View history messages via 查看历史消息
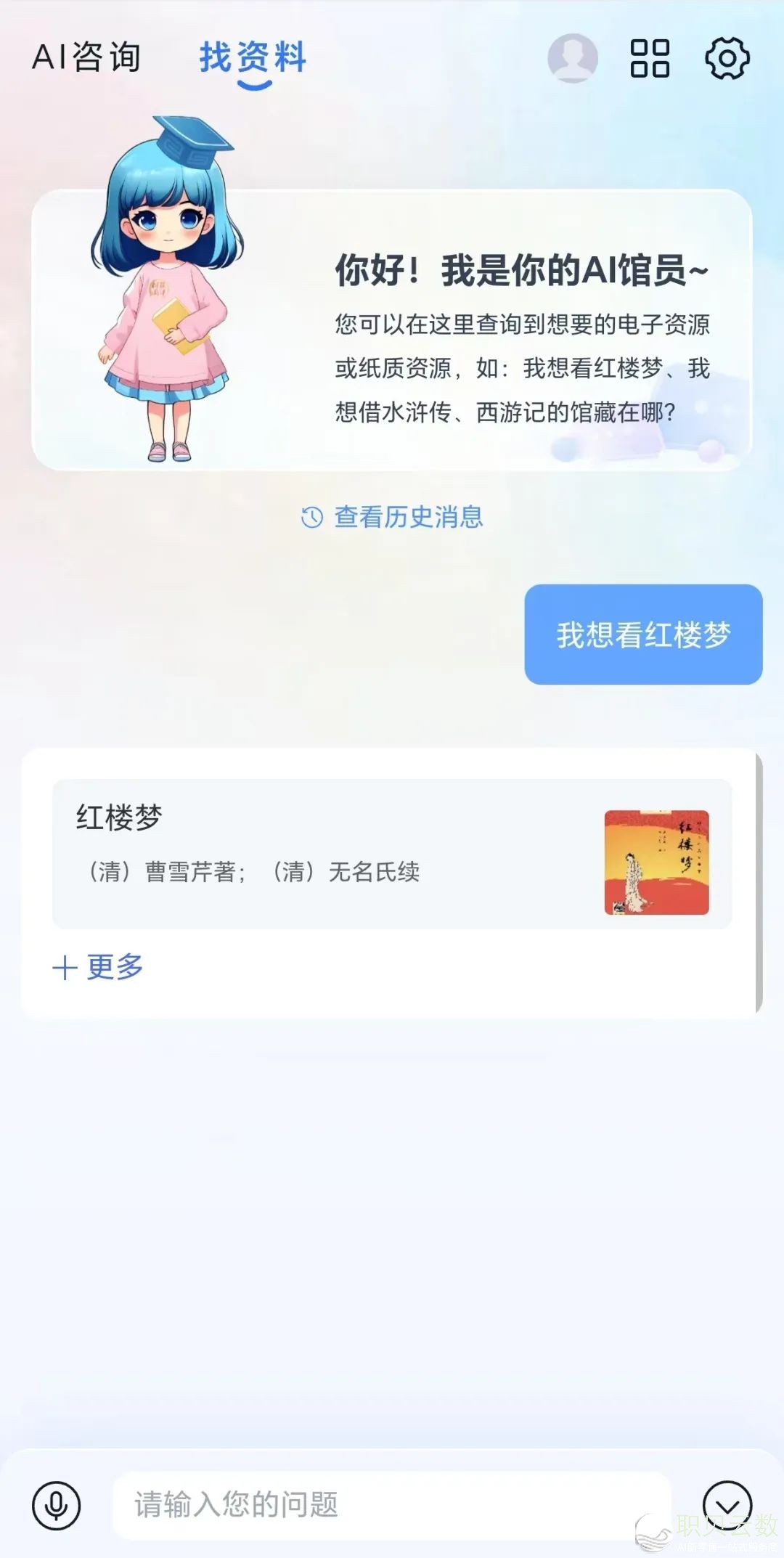The image size is (784, 1558). pyautogui.click(x=393, y=517)
